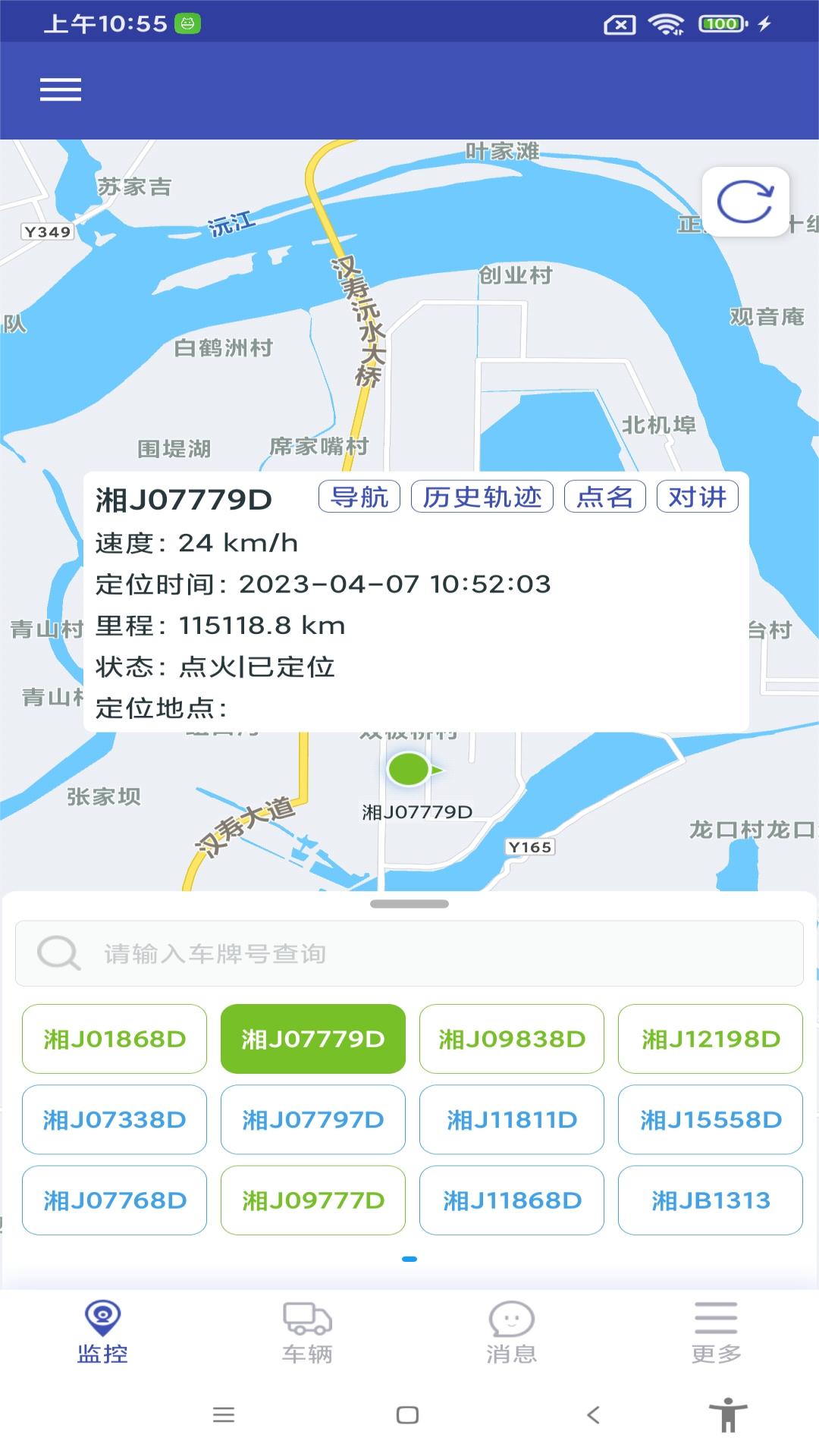This screenshot has width=819, height=1456.
Task: Click the green vehicle marker for 湘J07779D
Action: coord(409,770)
